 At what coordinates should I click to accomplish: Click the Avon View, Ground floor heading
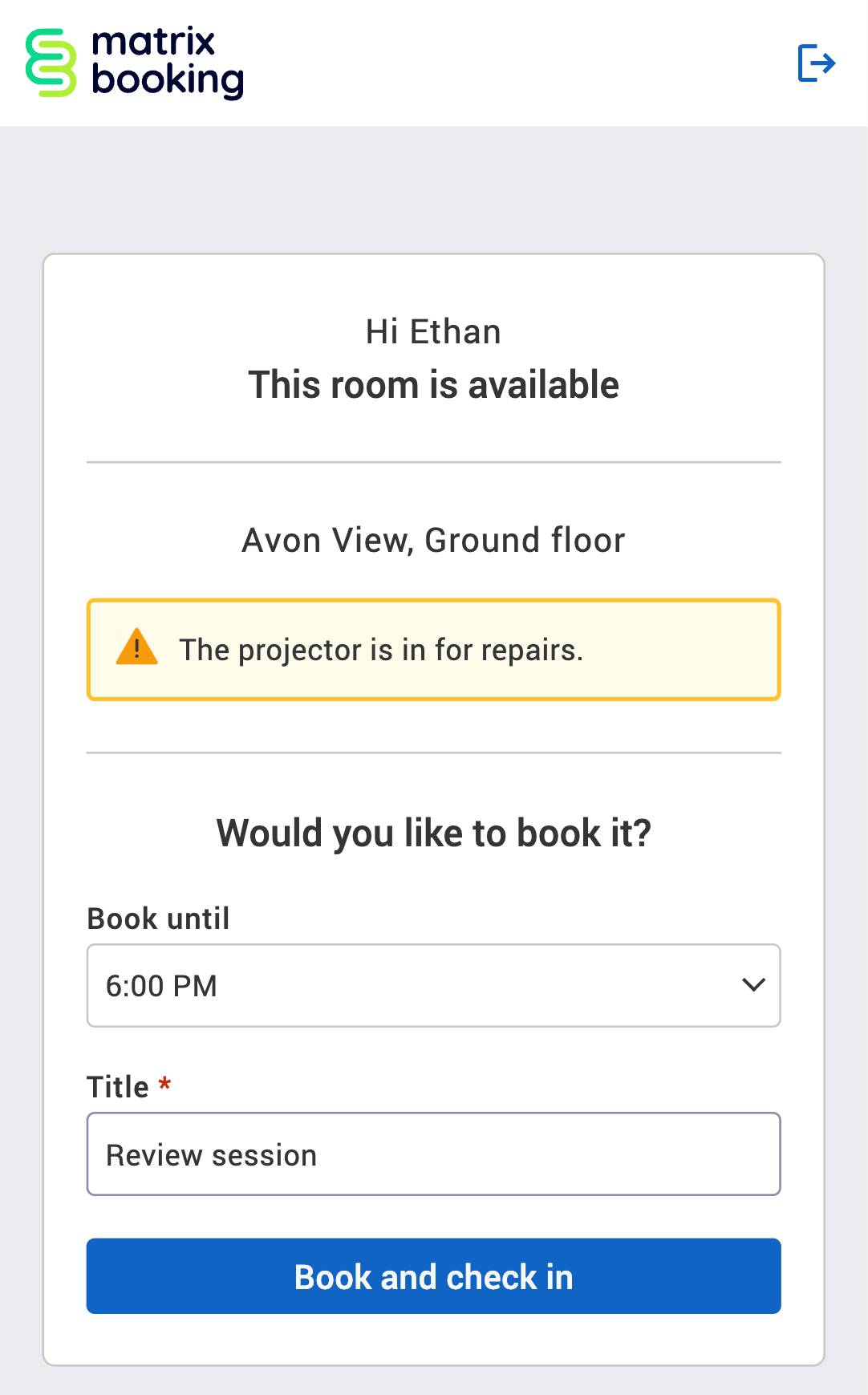[433, 540]
